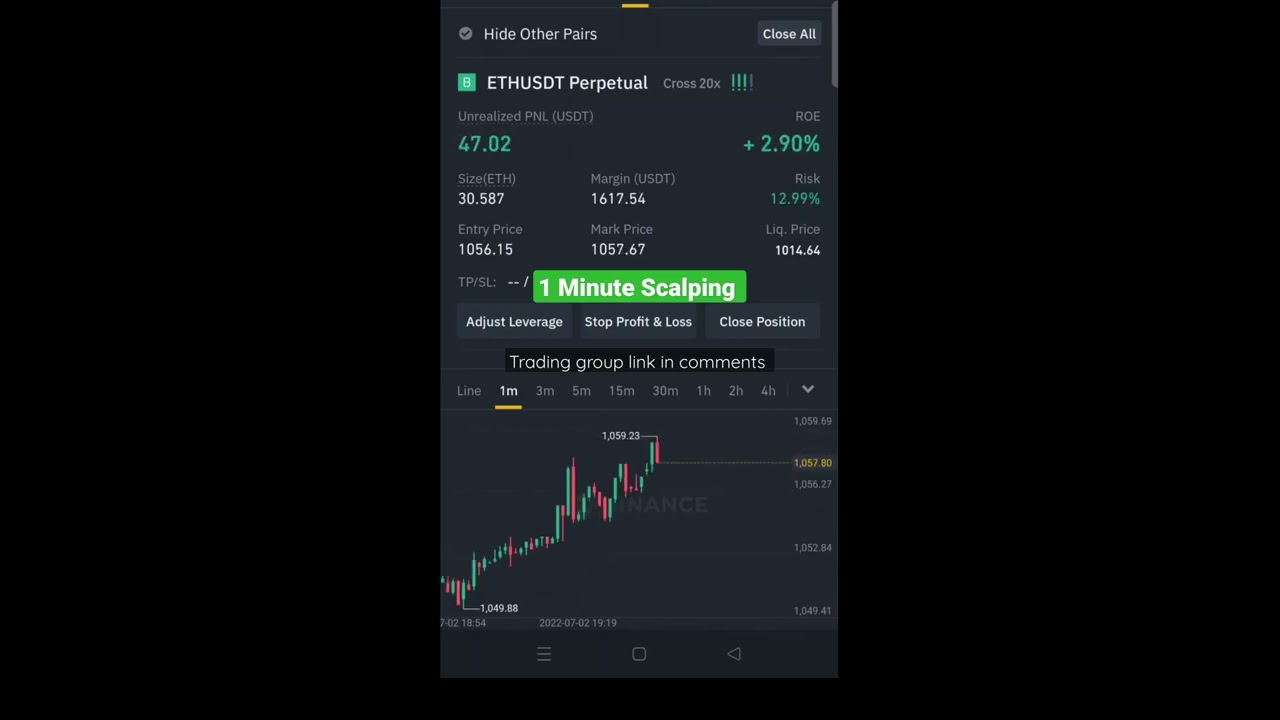The height and width of the screenshot is (720, 1280).
Task: Set Stop Profit & Loss
Action: [638, 322]
